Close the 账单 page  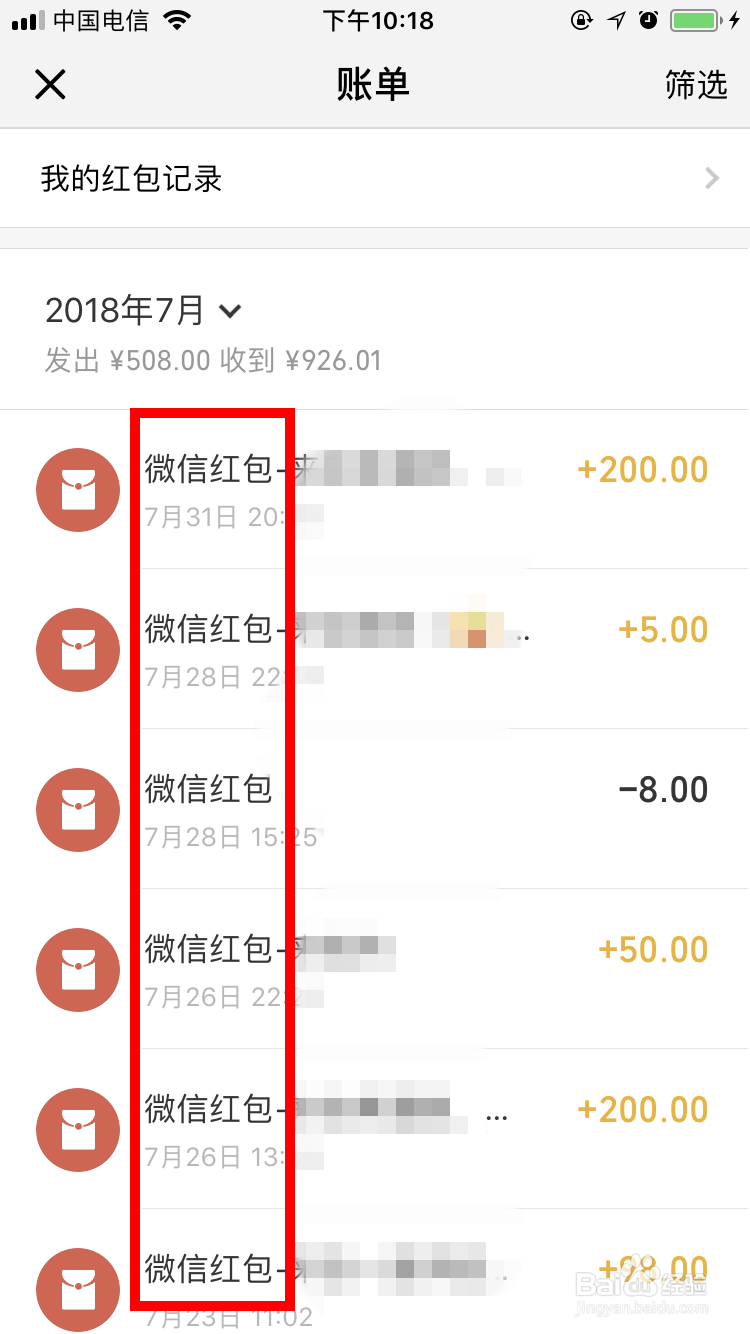tap(50, 85)
